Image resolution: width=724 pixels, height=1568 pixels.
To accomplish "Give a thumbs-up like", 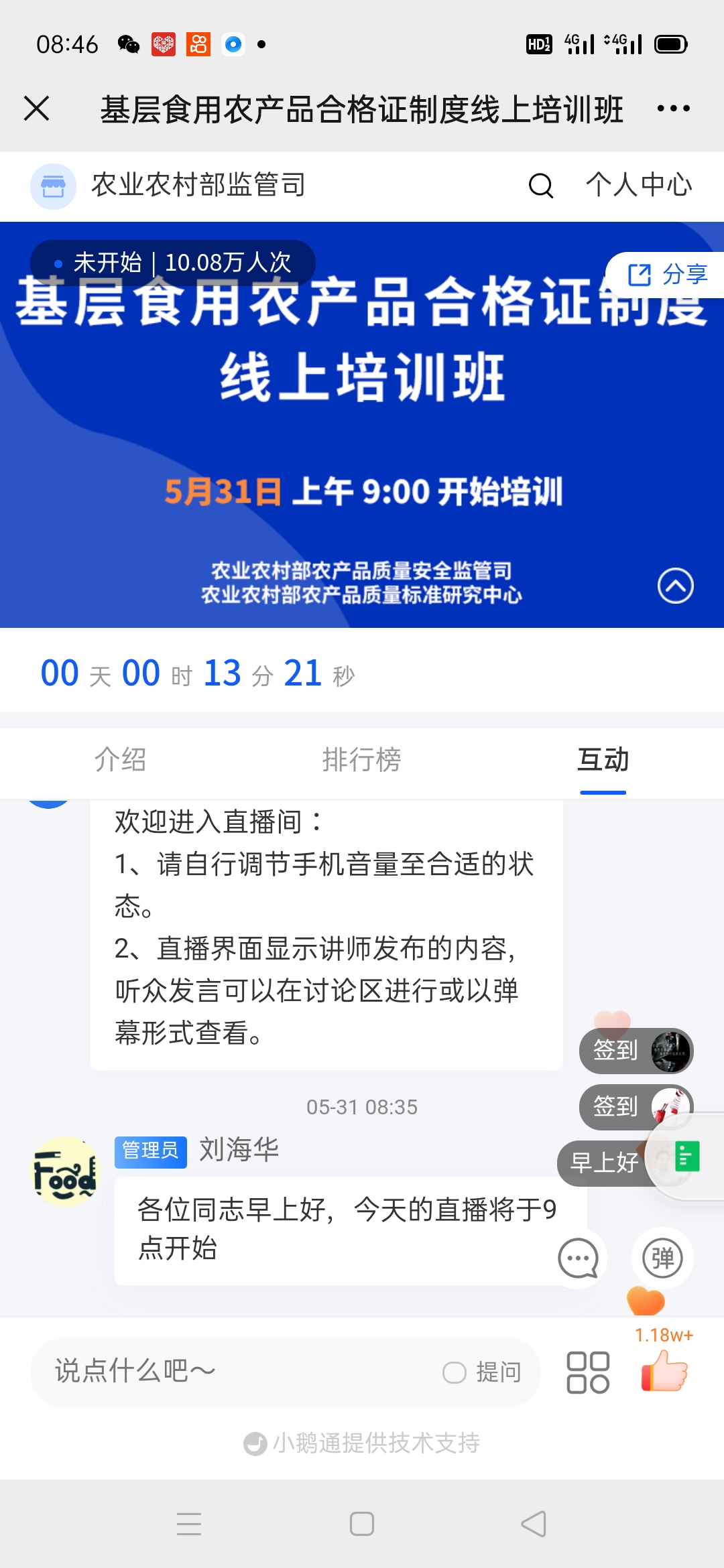I will point(664,1370).
